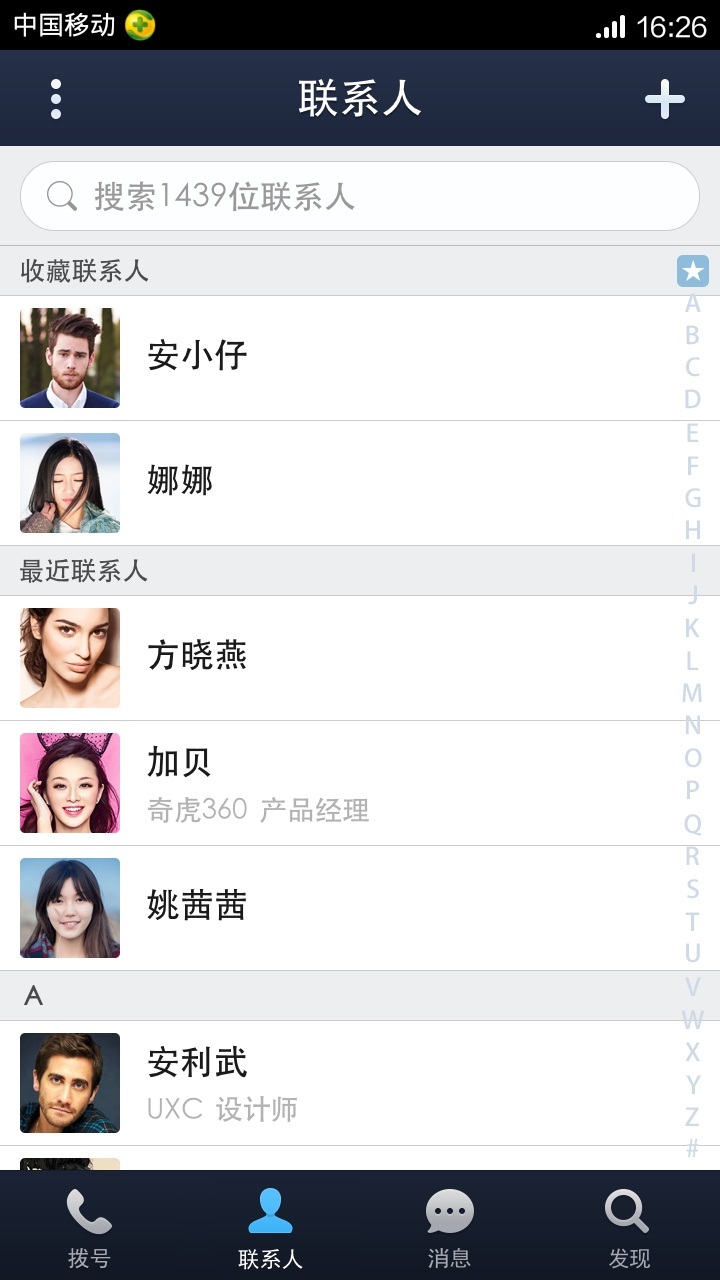
Task: Open the 消息 messages icon
Action: tap(449, 1211)
